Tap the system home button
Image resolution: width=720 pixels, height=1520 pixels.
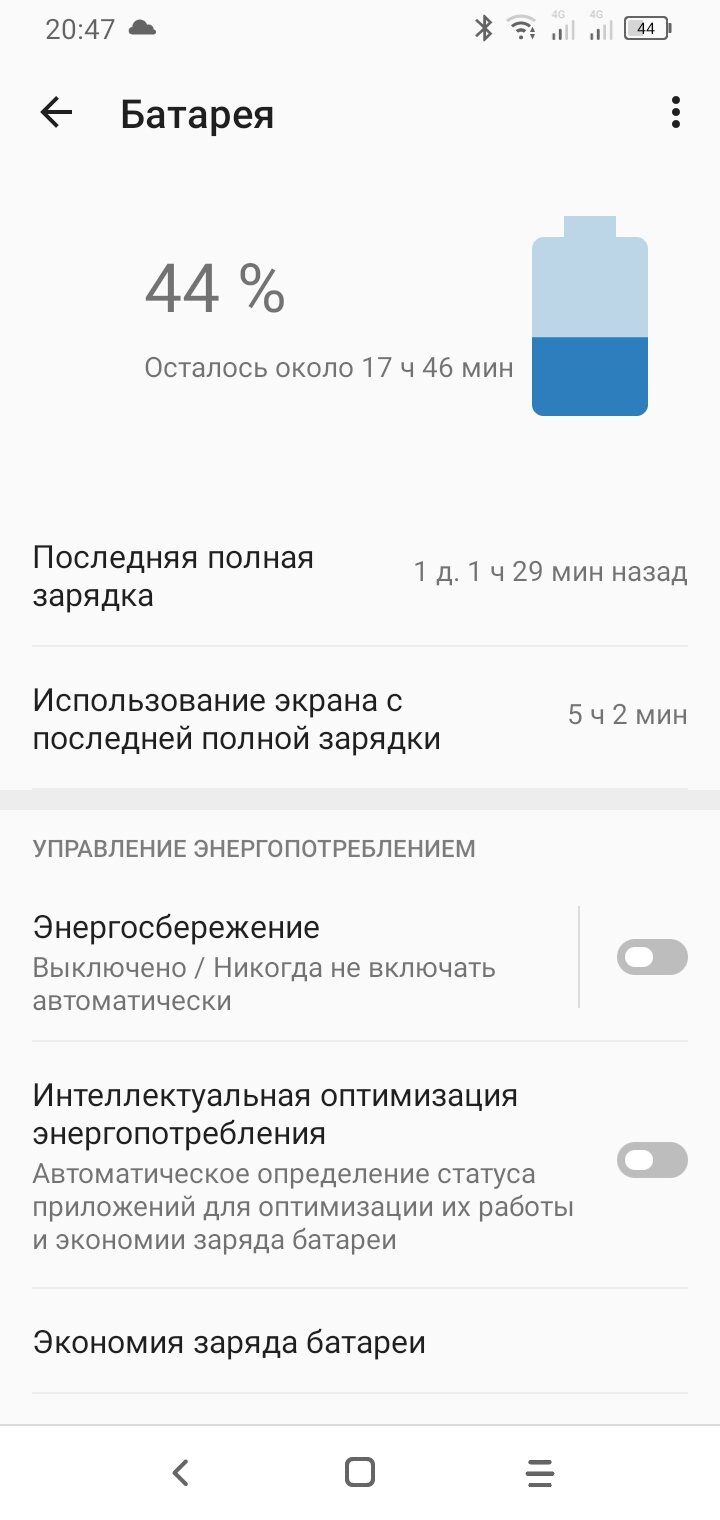pyautogui.click(x=360, y=1472)
